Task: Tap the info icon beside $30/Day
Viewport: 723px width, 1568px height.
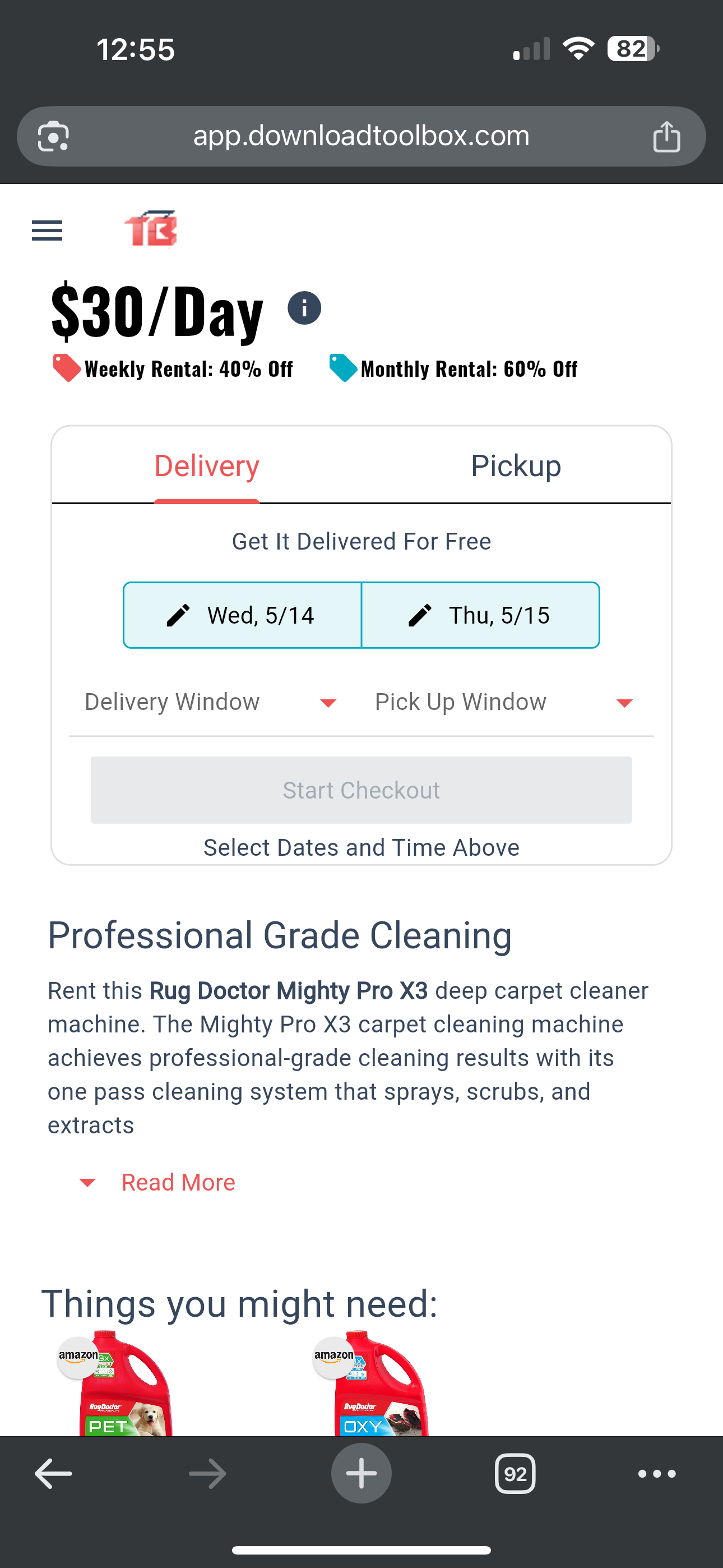Action: coord(304,308)
